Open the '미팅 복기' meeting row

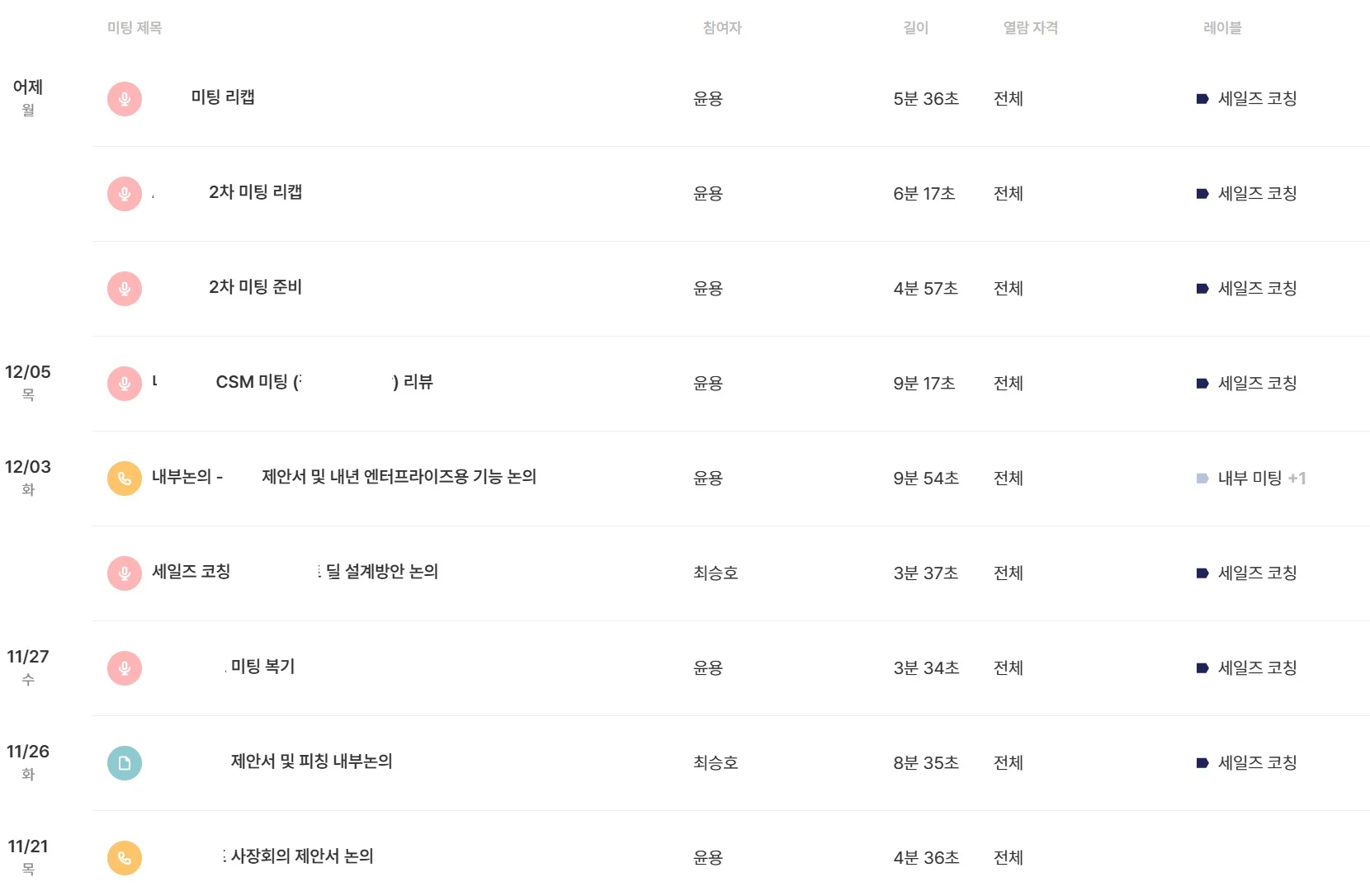262,667
